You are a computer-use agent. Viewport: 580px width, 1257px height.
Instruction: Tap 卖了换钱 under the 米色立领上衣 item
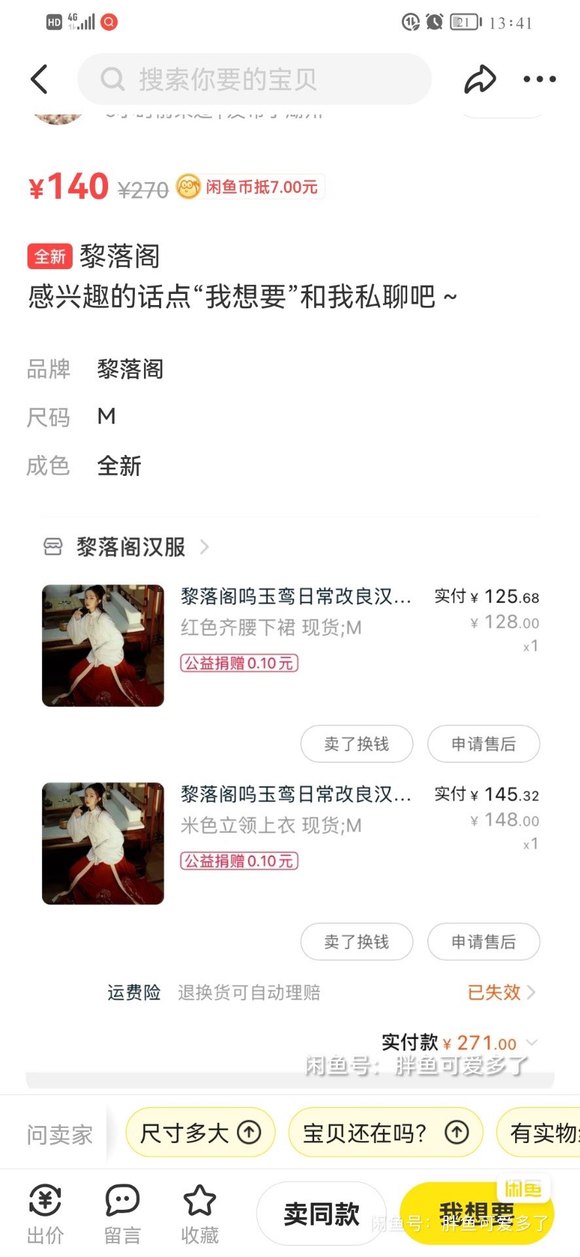[x=357, y=942]
